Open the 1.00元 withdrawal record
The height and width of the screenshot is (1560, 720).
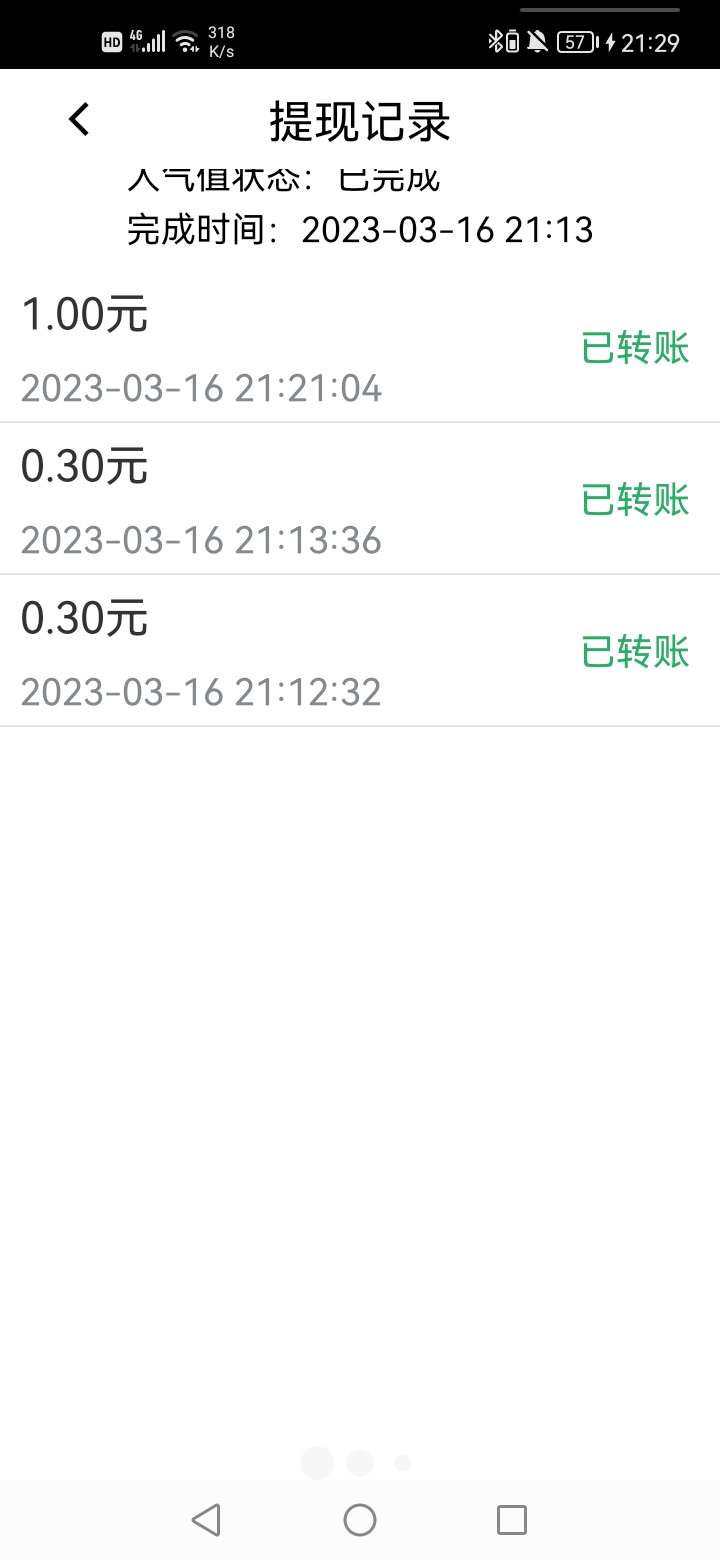[x=360, y=348]
